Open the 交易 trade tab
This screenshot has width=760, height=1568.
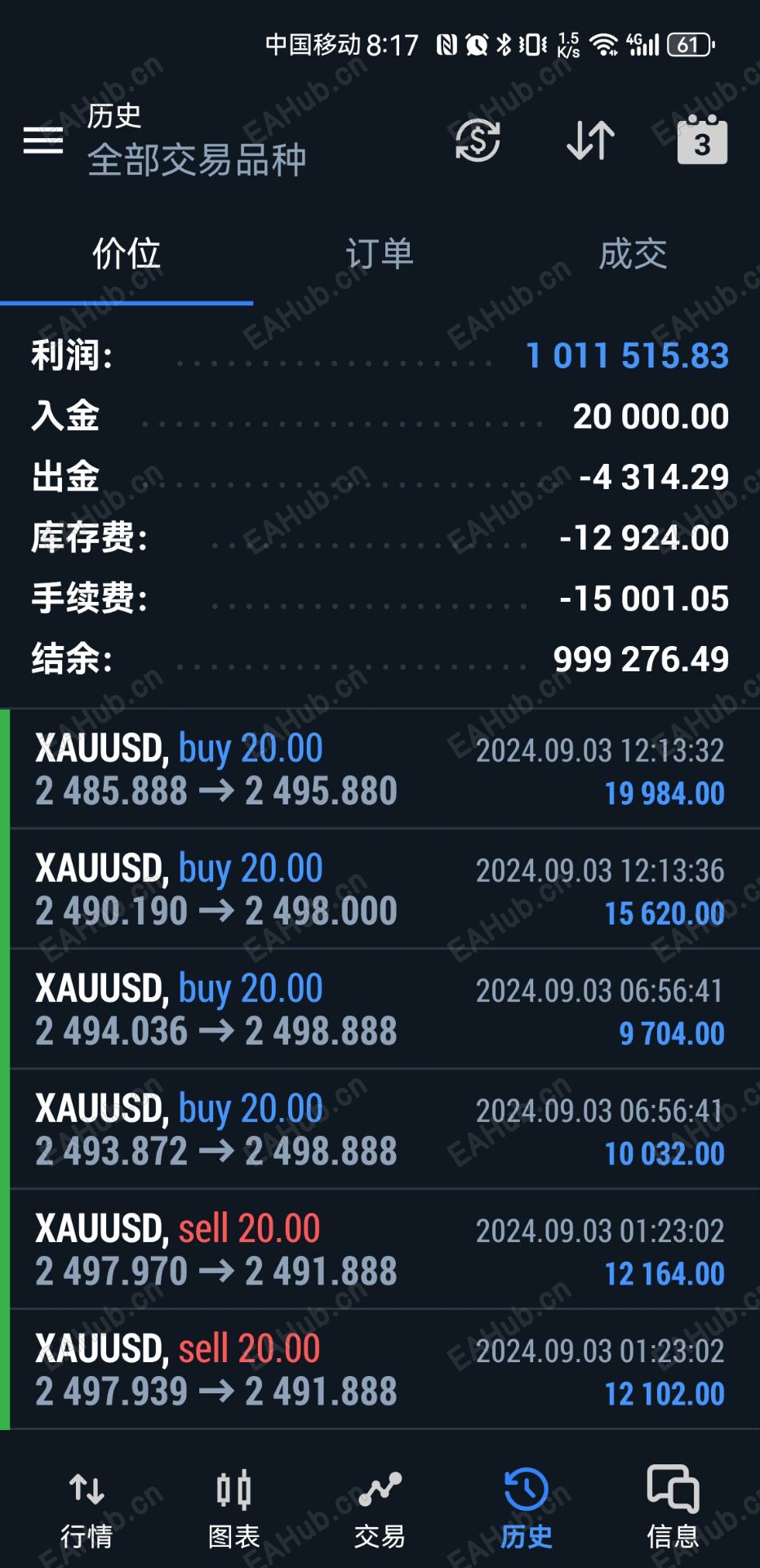(x=380, y=1509)
